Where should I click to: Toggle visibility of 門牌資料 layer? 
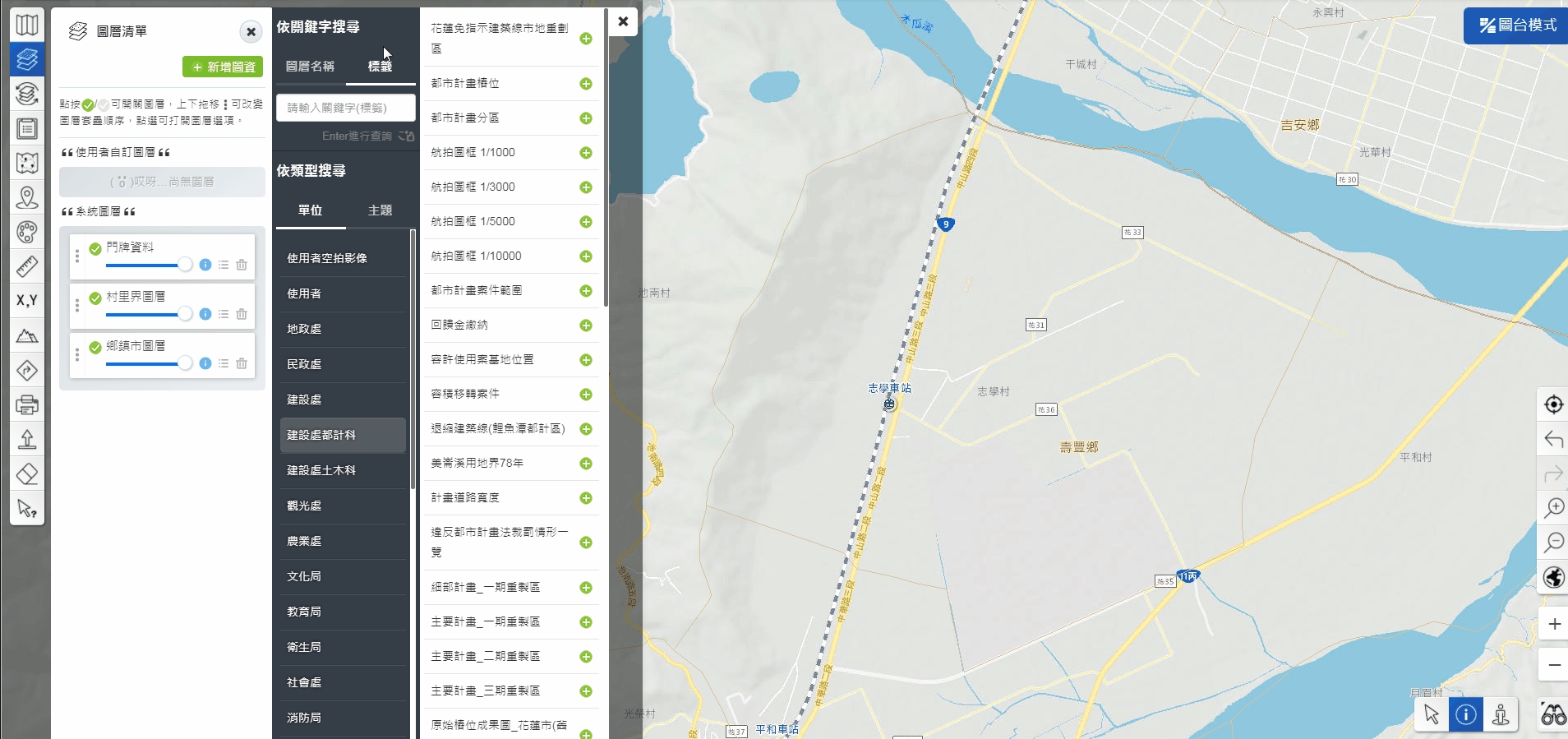click(95, 248)
